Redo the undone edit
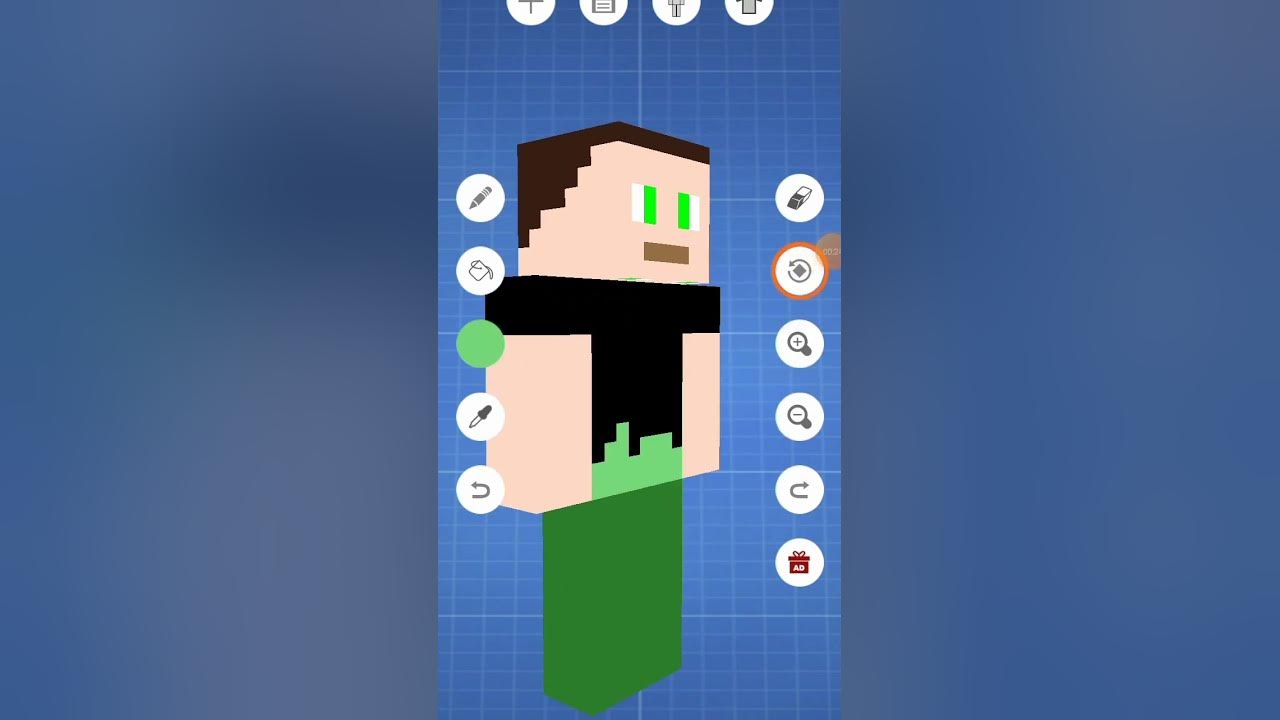This screenshot has width=1280, height=720. (799, 490)
